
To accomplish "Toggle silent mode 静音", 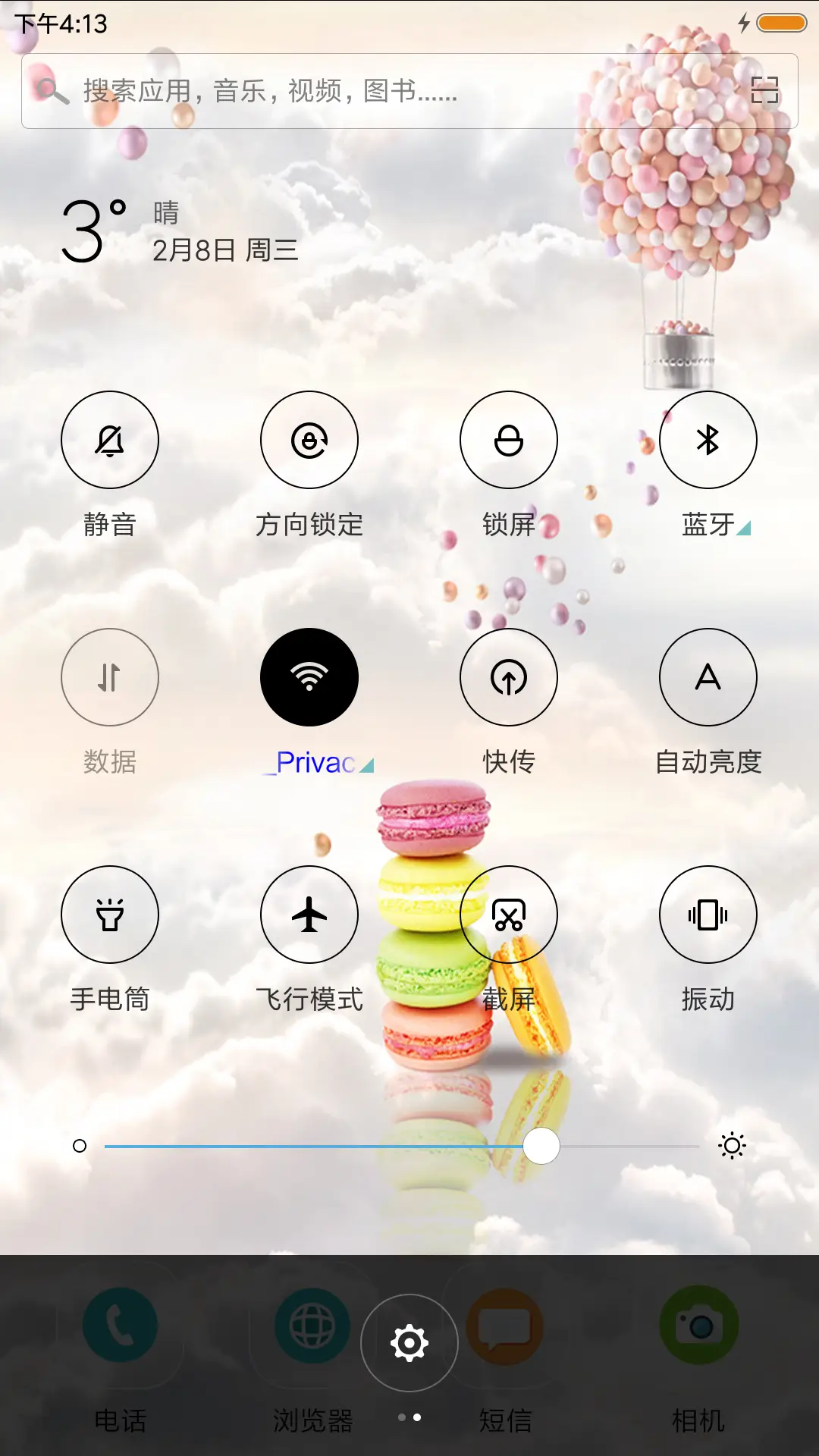I will (x=109, y=440).
